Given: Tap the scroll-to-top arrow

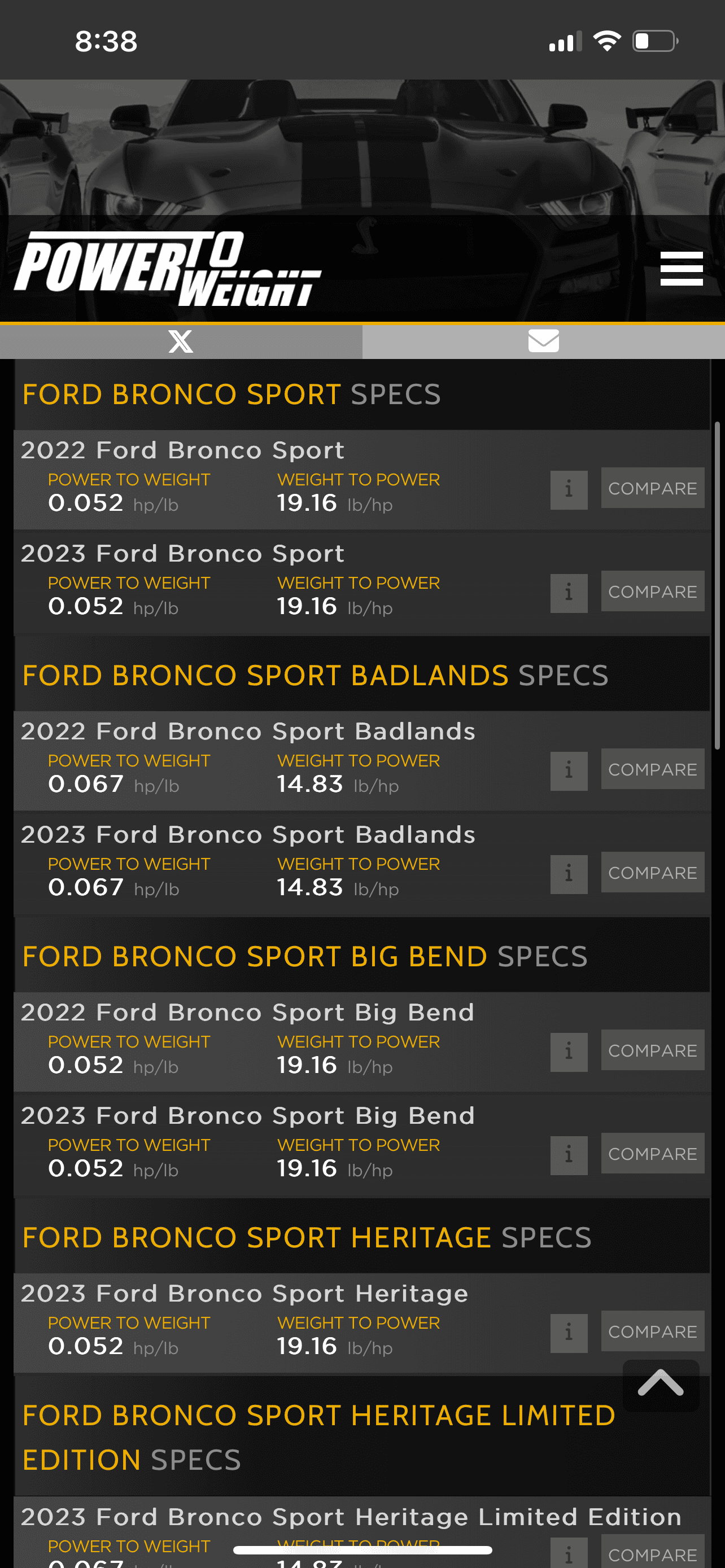Looking at the screenshot, I should 661,1387.
